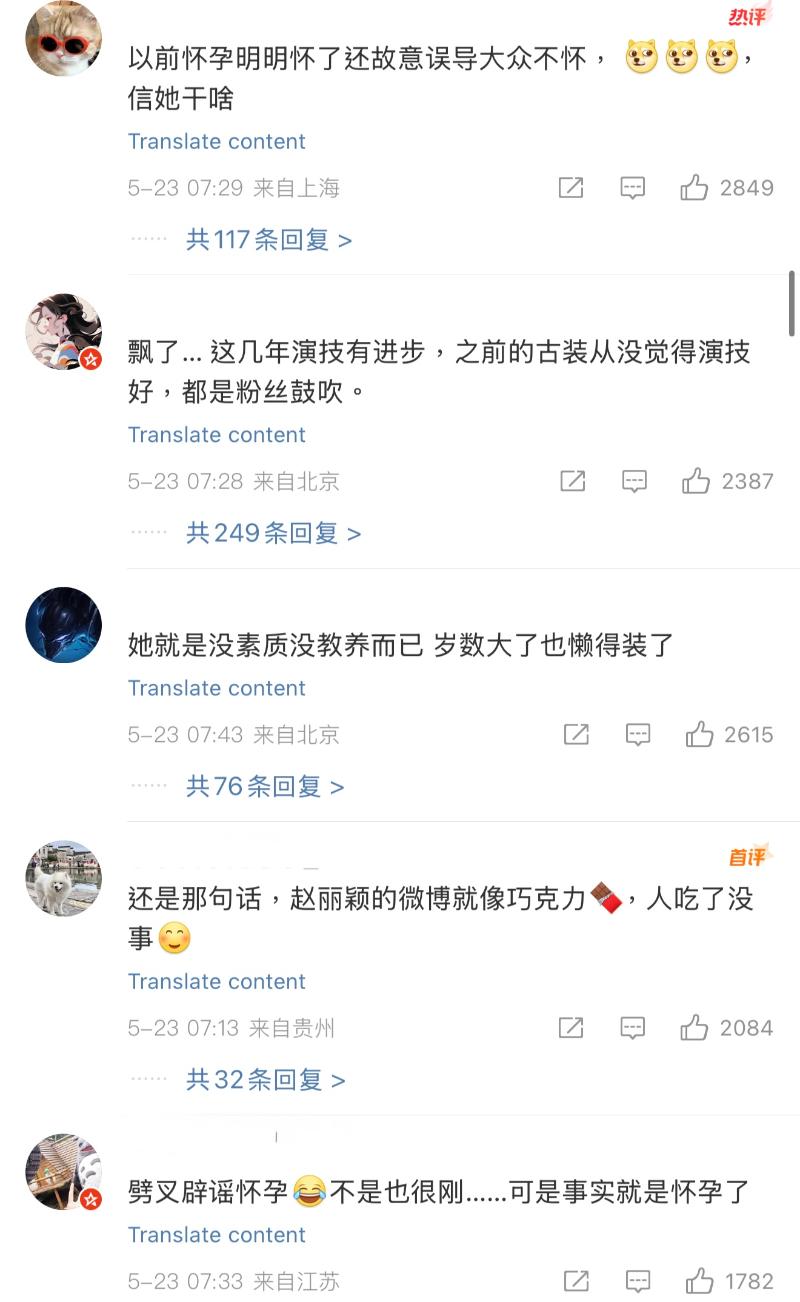Share the comment posted 07:43 from 北京
The width and height of the screenshot is (800, 1302).
tap(576, 735)
